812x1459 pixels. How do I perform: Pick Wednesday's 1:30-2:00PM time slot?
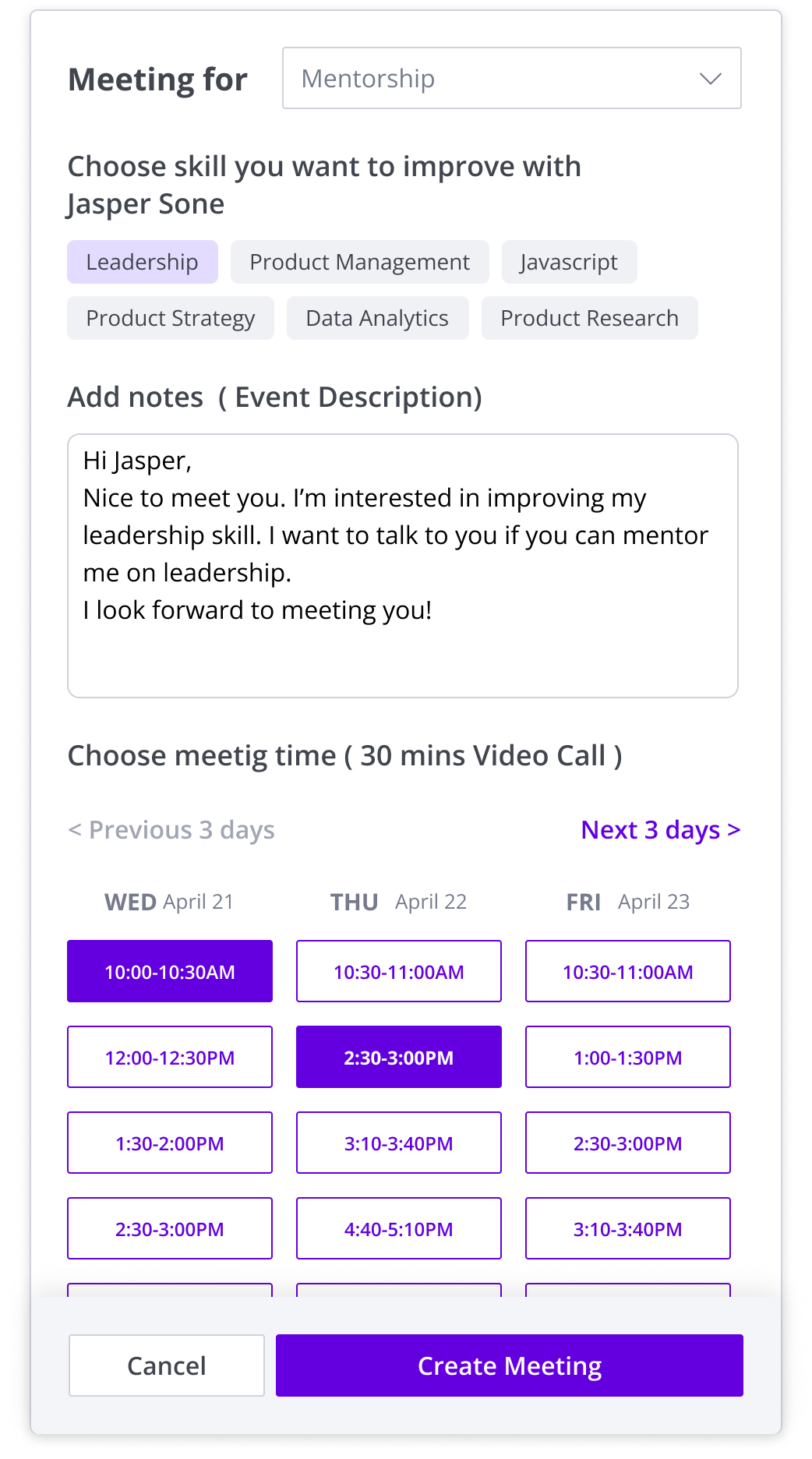170,1143
